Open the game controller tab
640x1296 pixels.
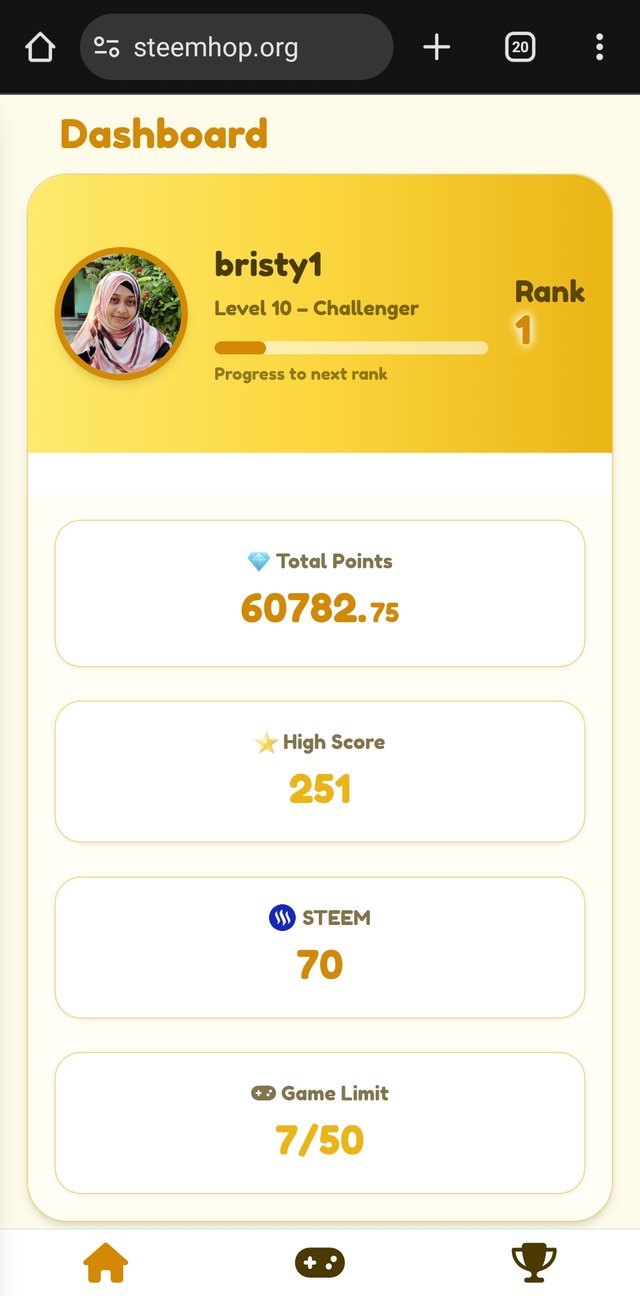tap(320, 1262)
